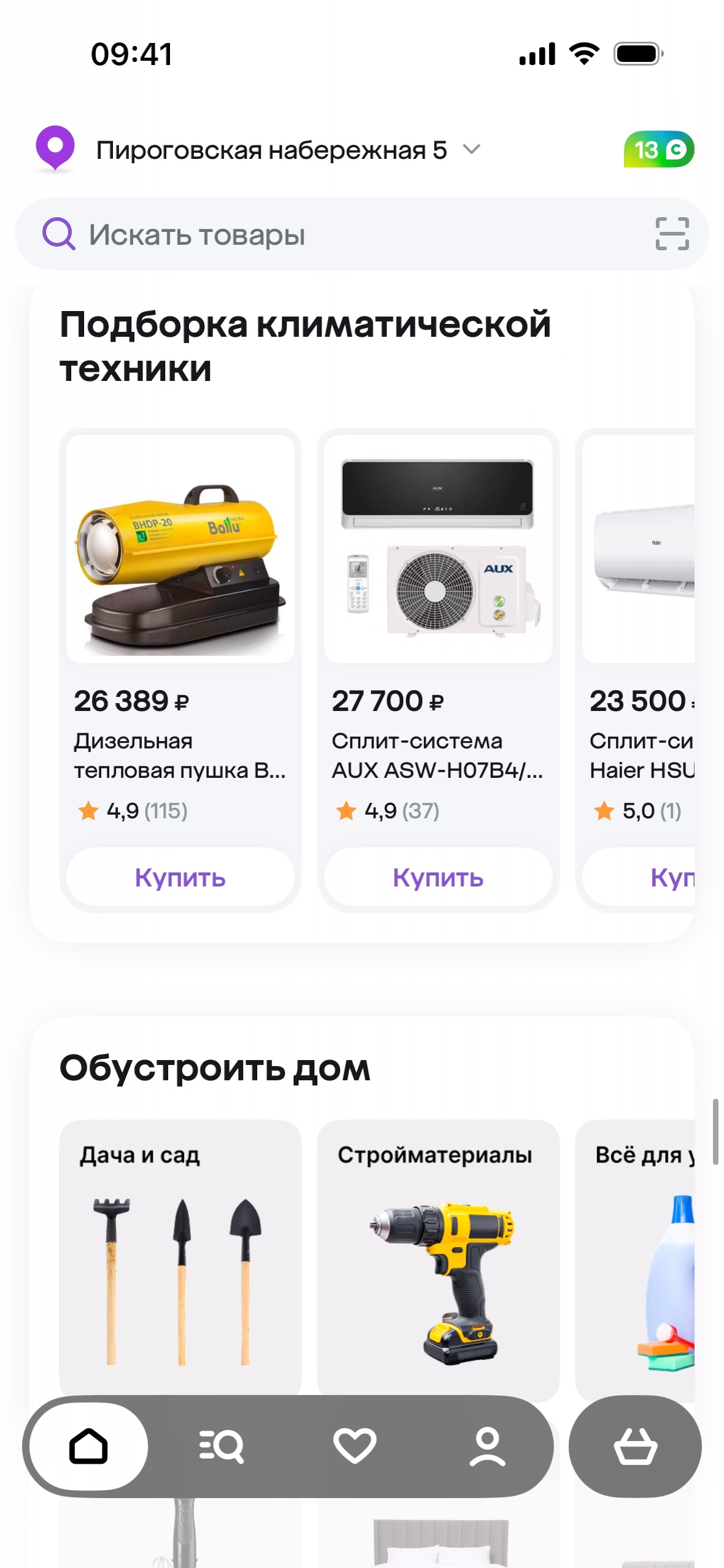Tap the Искать товары search field
The width and height of the screenshot is (724, 1568).
pos(344,234)
